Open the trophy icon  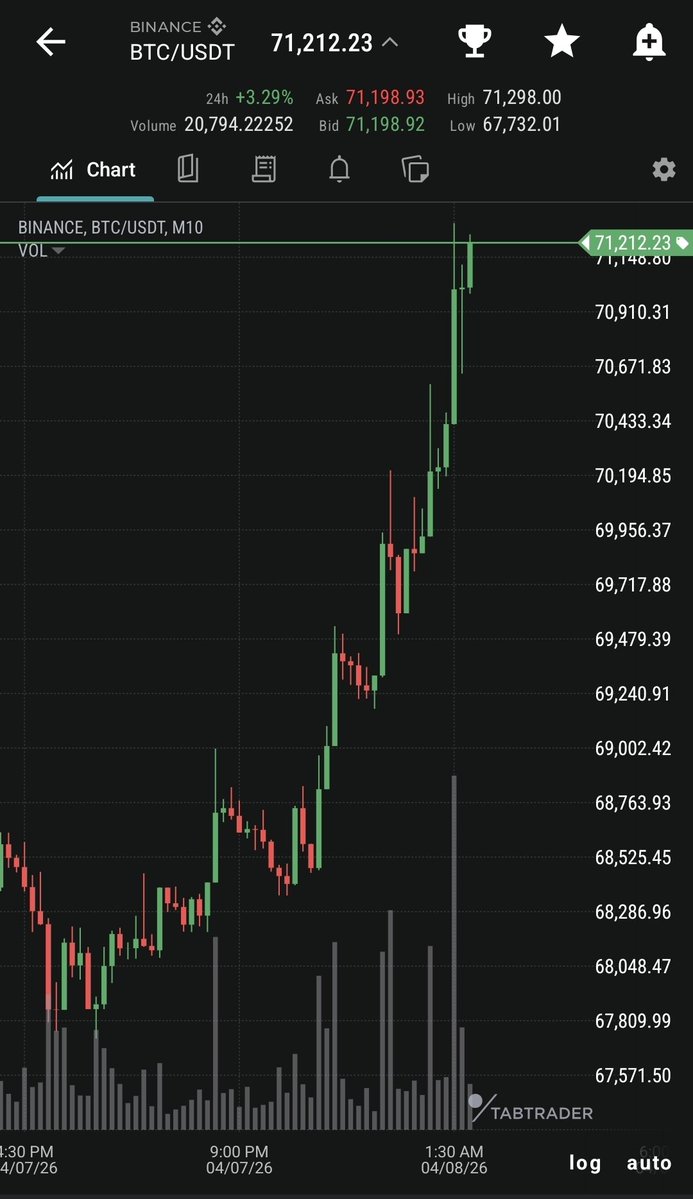[x=474, y=42]
